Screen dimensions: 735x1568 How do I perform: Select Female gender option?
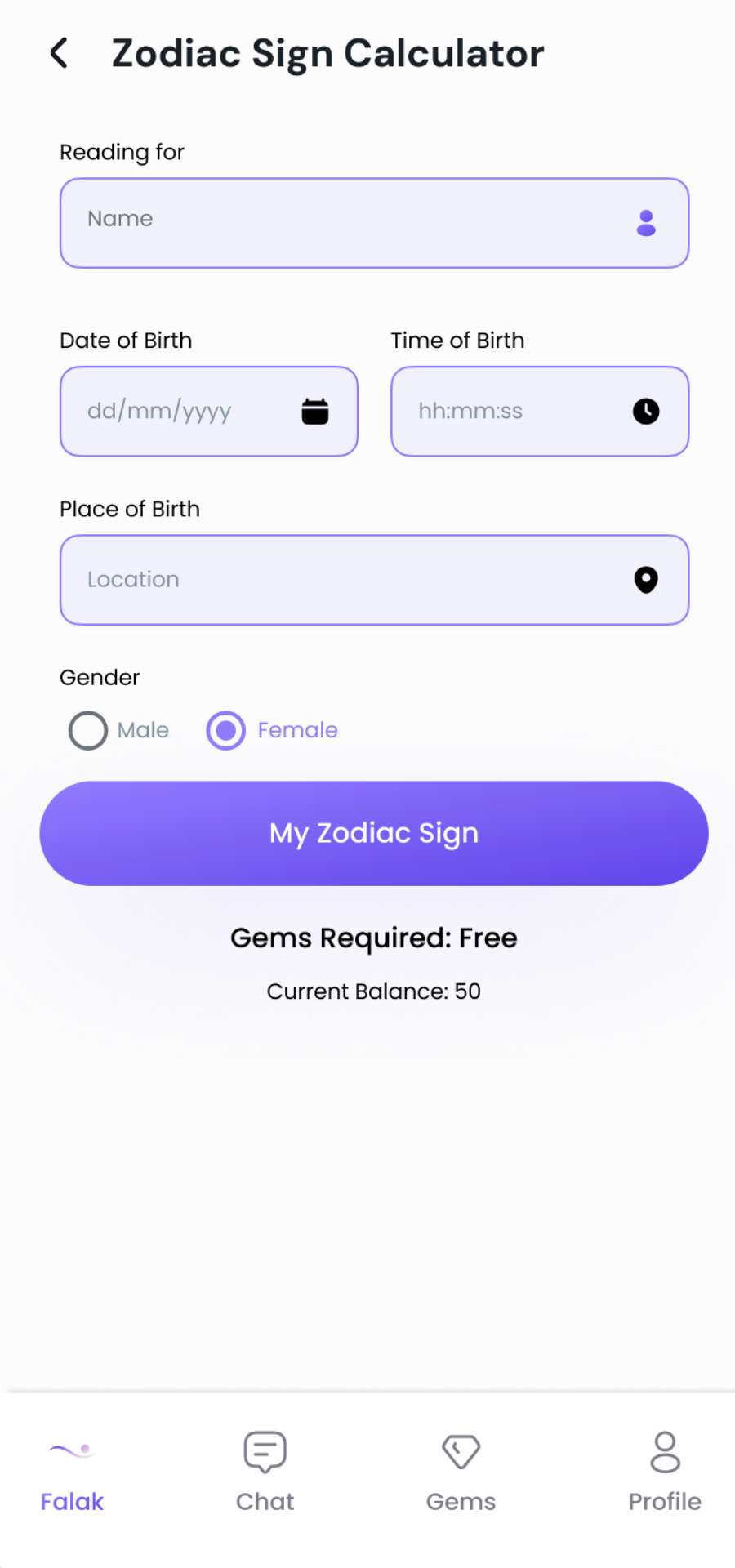(226, 730)
